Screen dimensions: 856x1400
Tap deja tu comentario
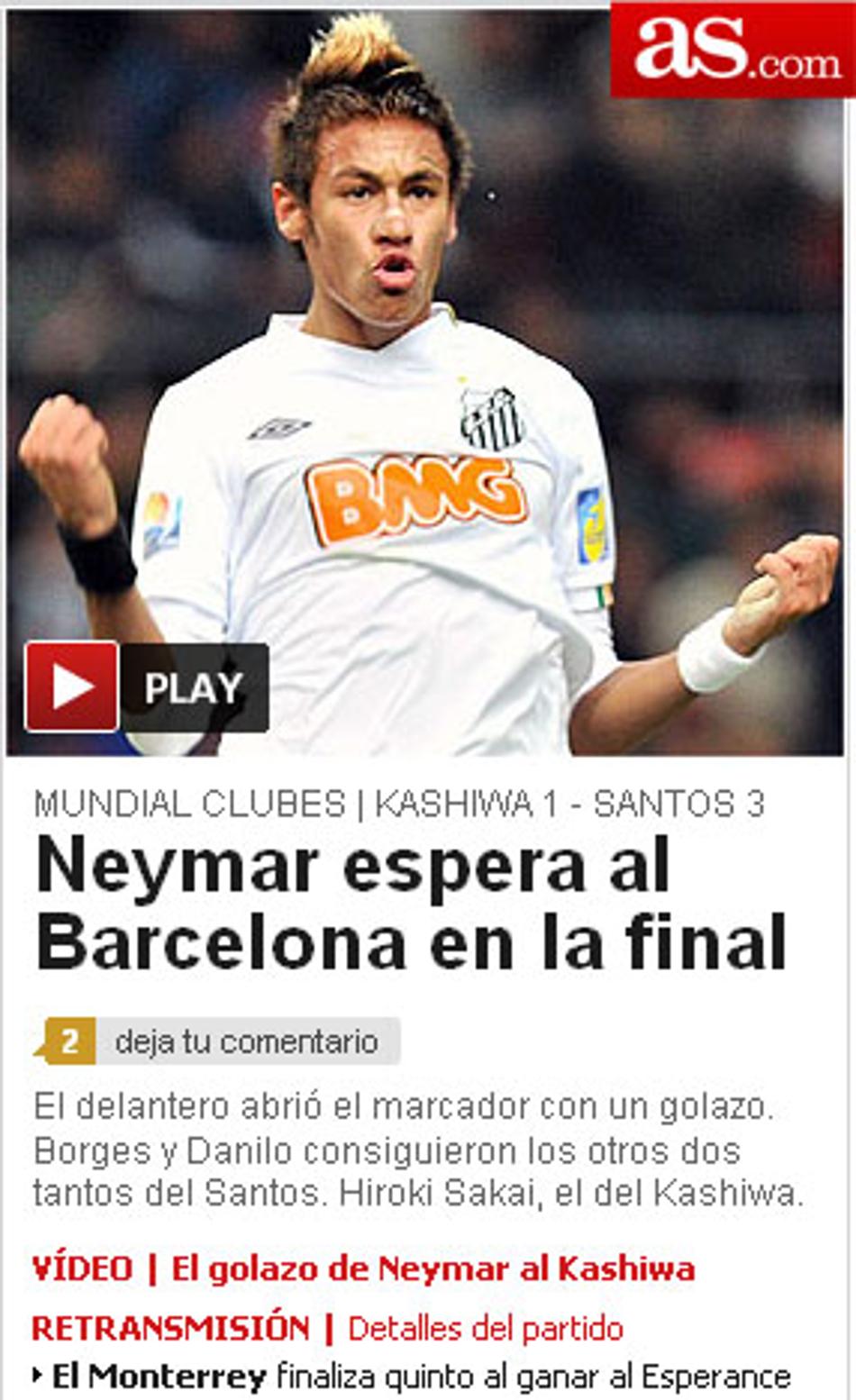[245, 1042]
